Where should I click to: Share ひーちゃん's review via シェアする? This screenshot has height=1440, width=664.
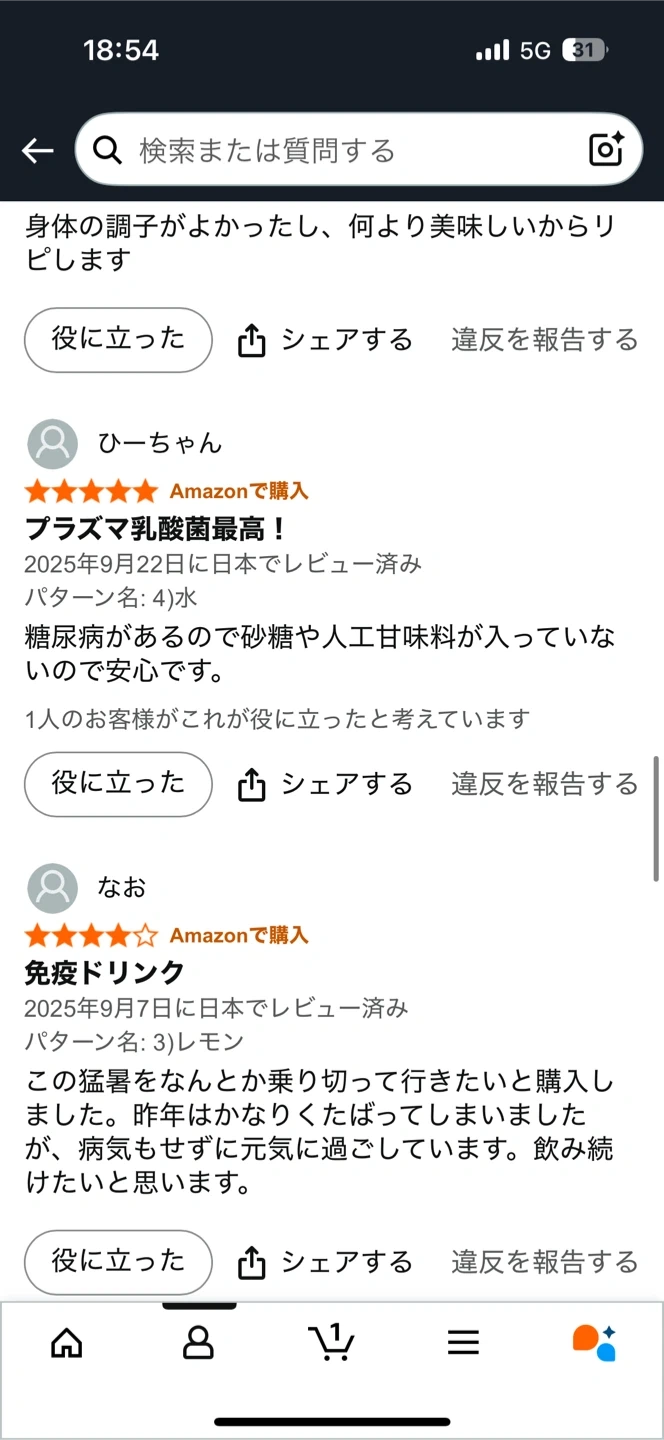coord(326,786)
